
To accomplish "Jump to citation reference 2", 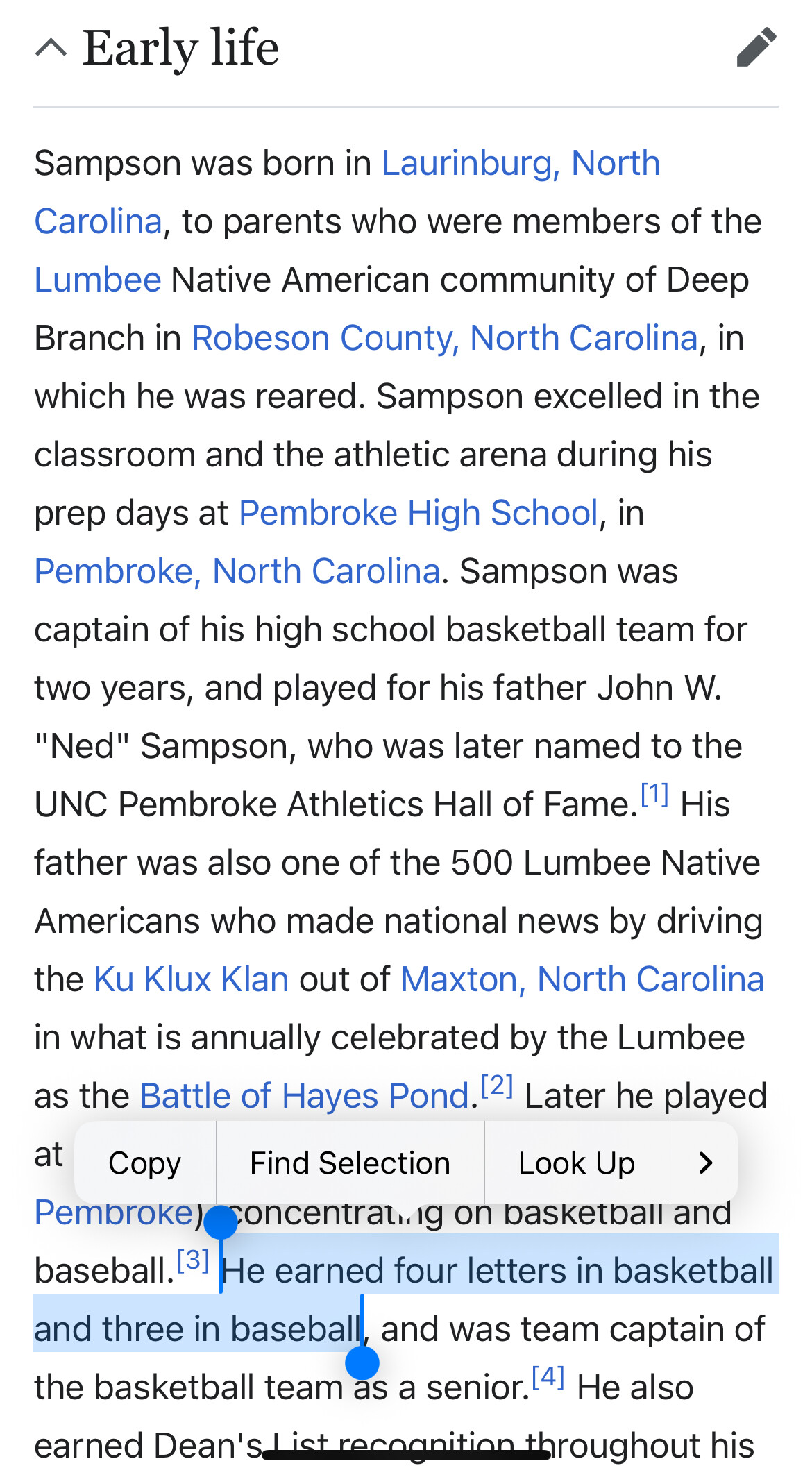I will (x=497, y=1086).
